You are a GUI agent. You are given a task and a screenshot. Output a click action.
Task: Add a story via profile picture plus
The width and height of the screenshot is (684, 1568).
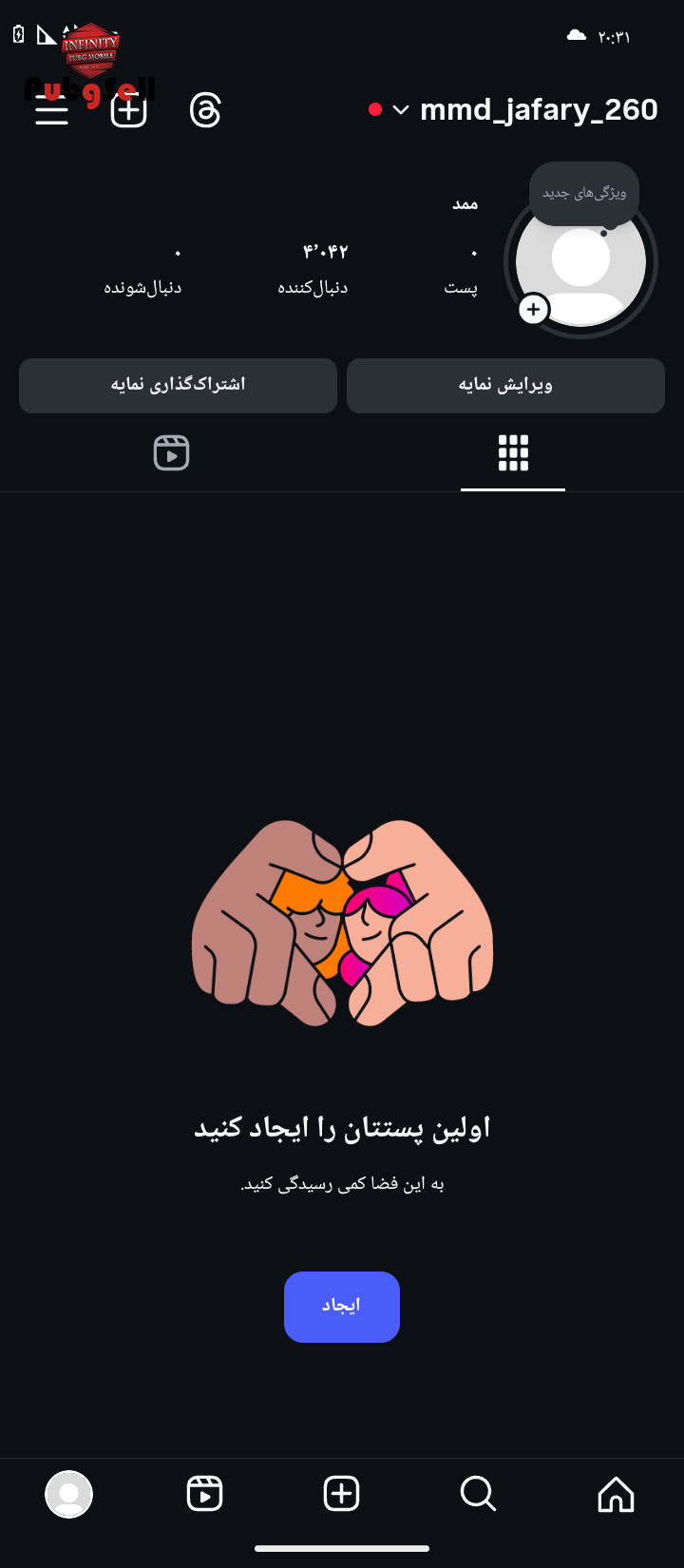click(533, 309)
